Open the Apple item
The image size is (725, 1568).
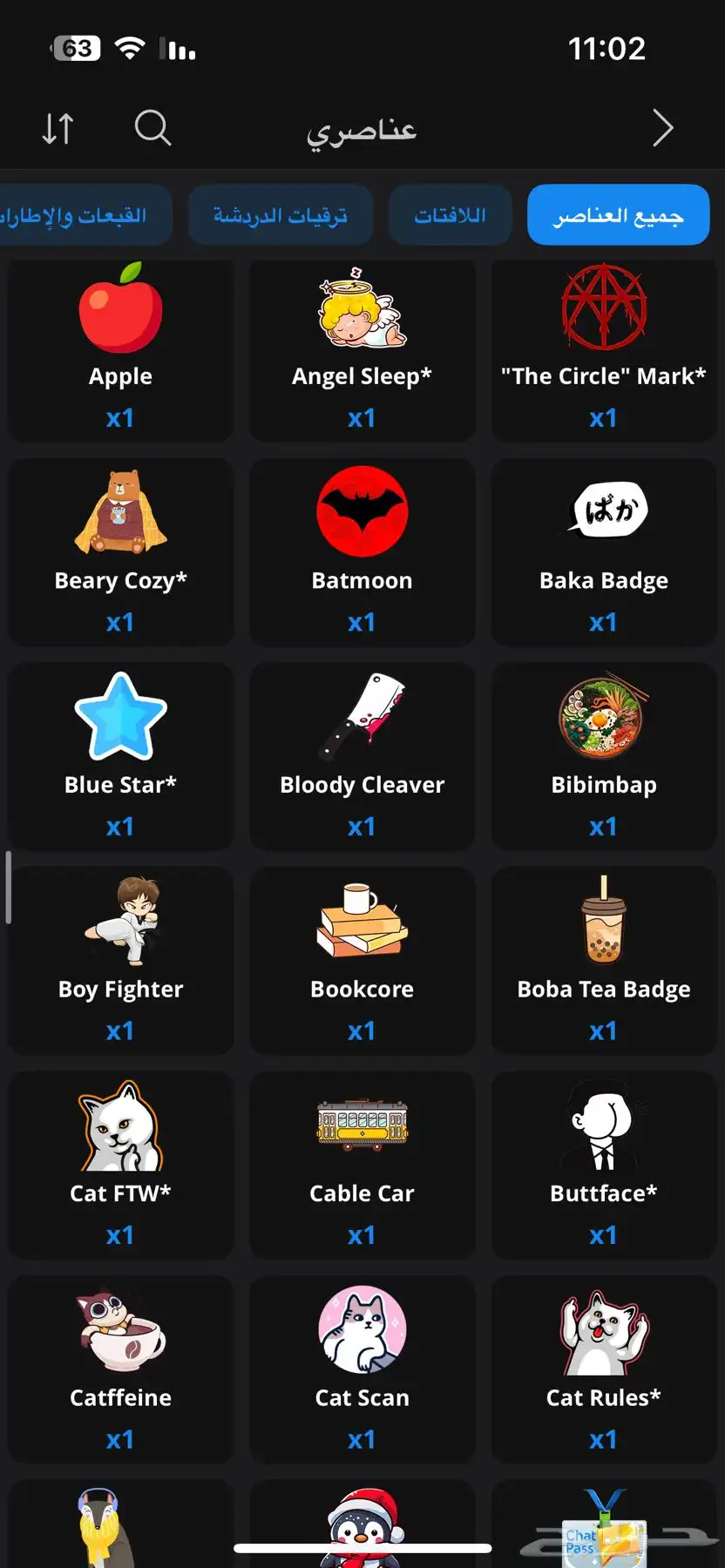[x=120, y=348]
